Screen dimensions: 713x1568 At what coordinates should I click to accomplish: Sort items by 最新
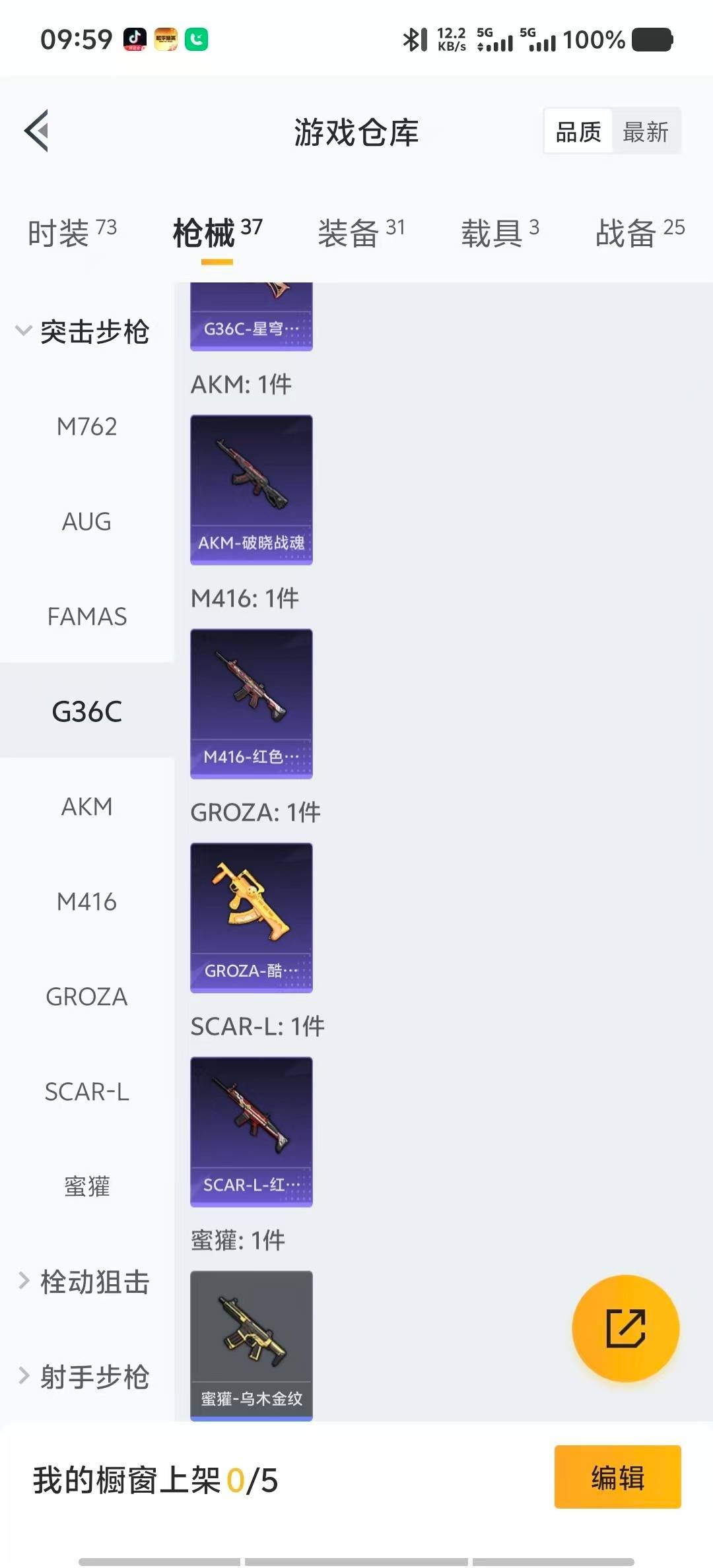tap(646, 132)
